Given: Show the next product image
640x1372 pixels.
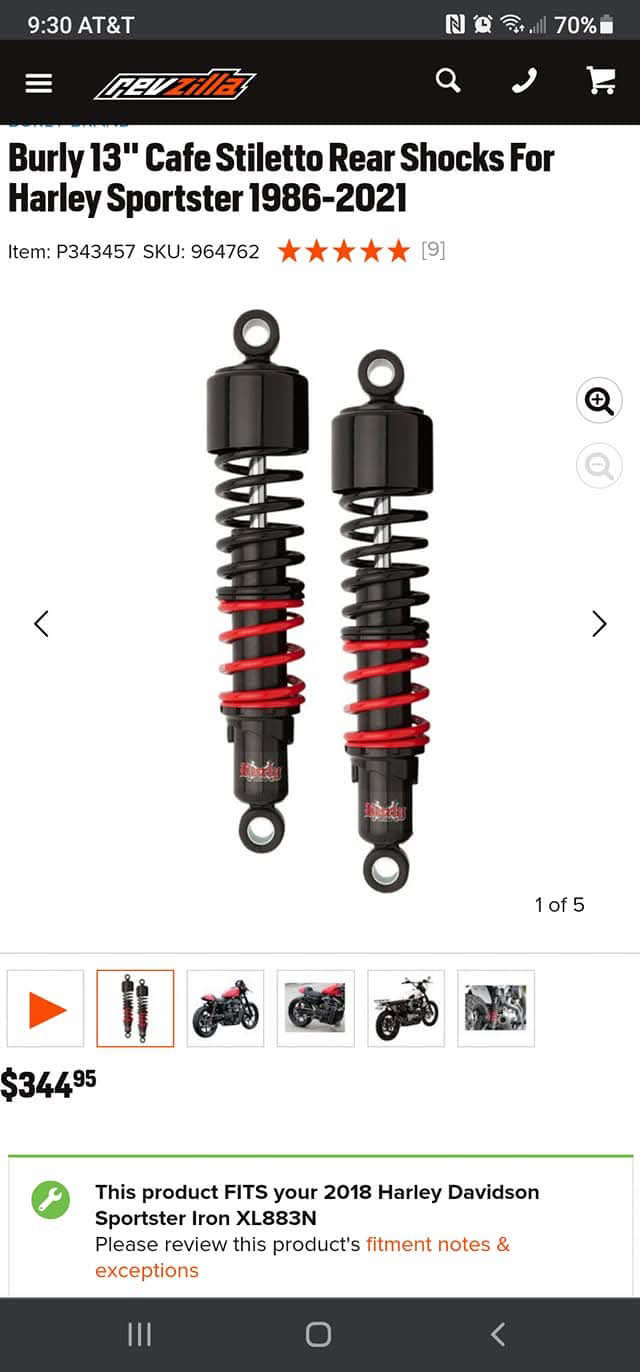Looking at the screenshot, I should [x=599, y=624].
